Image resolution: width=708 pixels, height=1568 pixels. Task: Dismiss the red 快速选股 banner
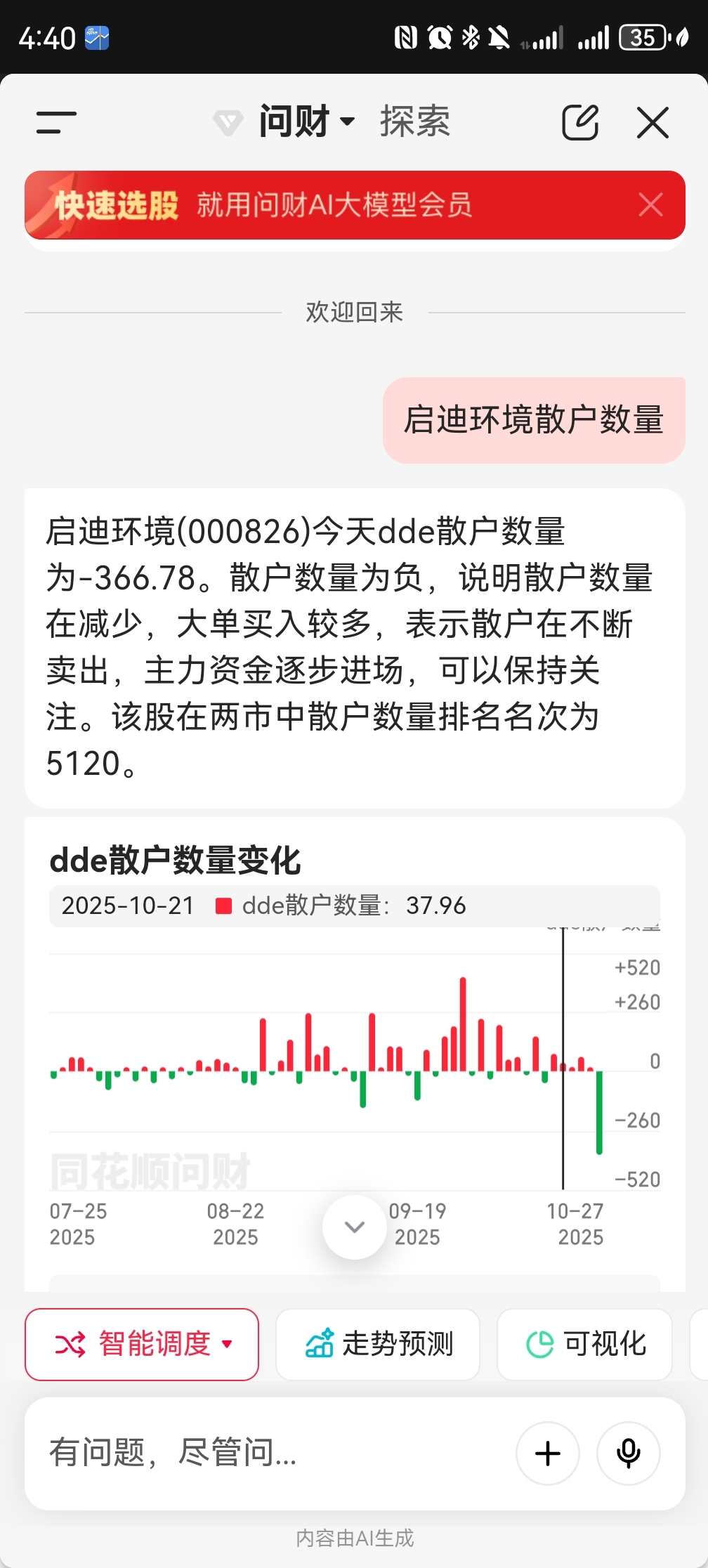[650, 205]
